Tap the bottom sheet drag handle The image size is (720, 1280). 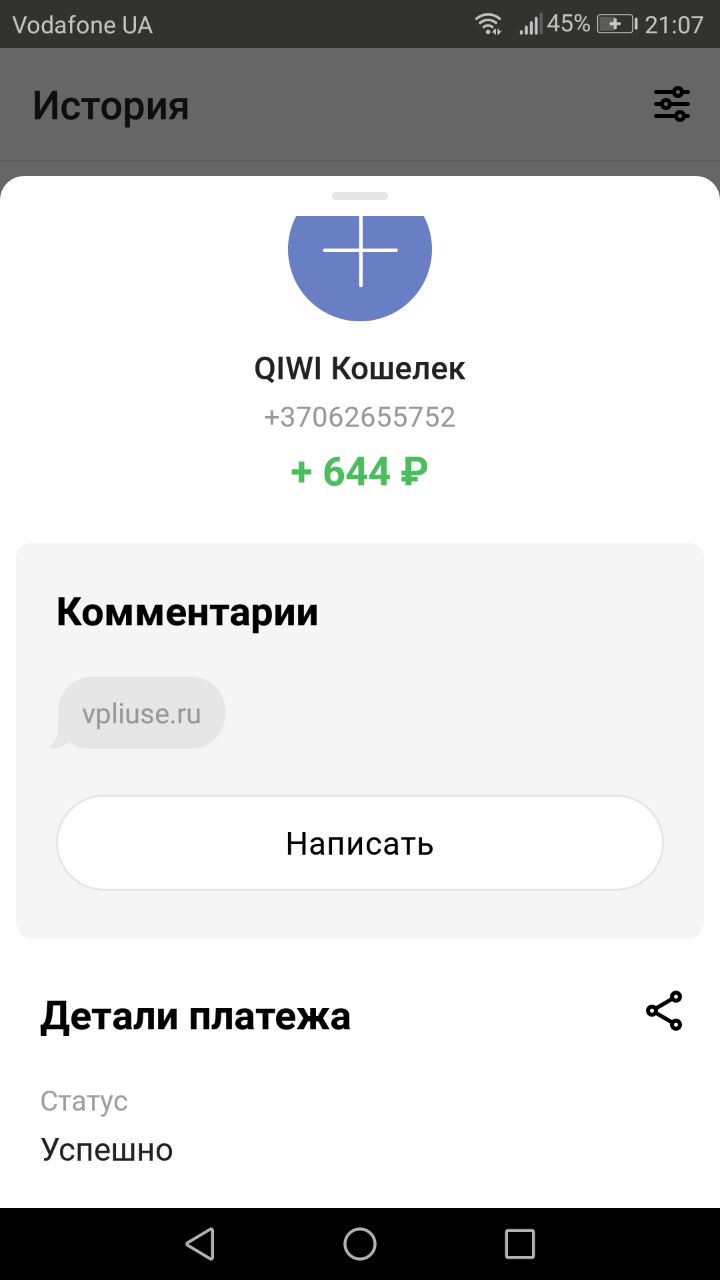coord(360,196)
